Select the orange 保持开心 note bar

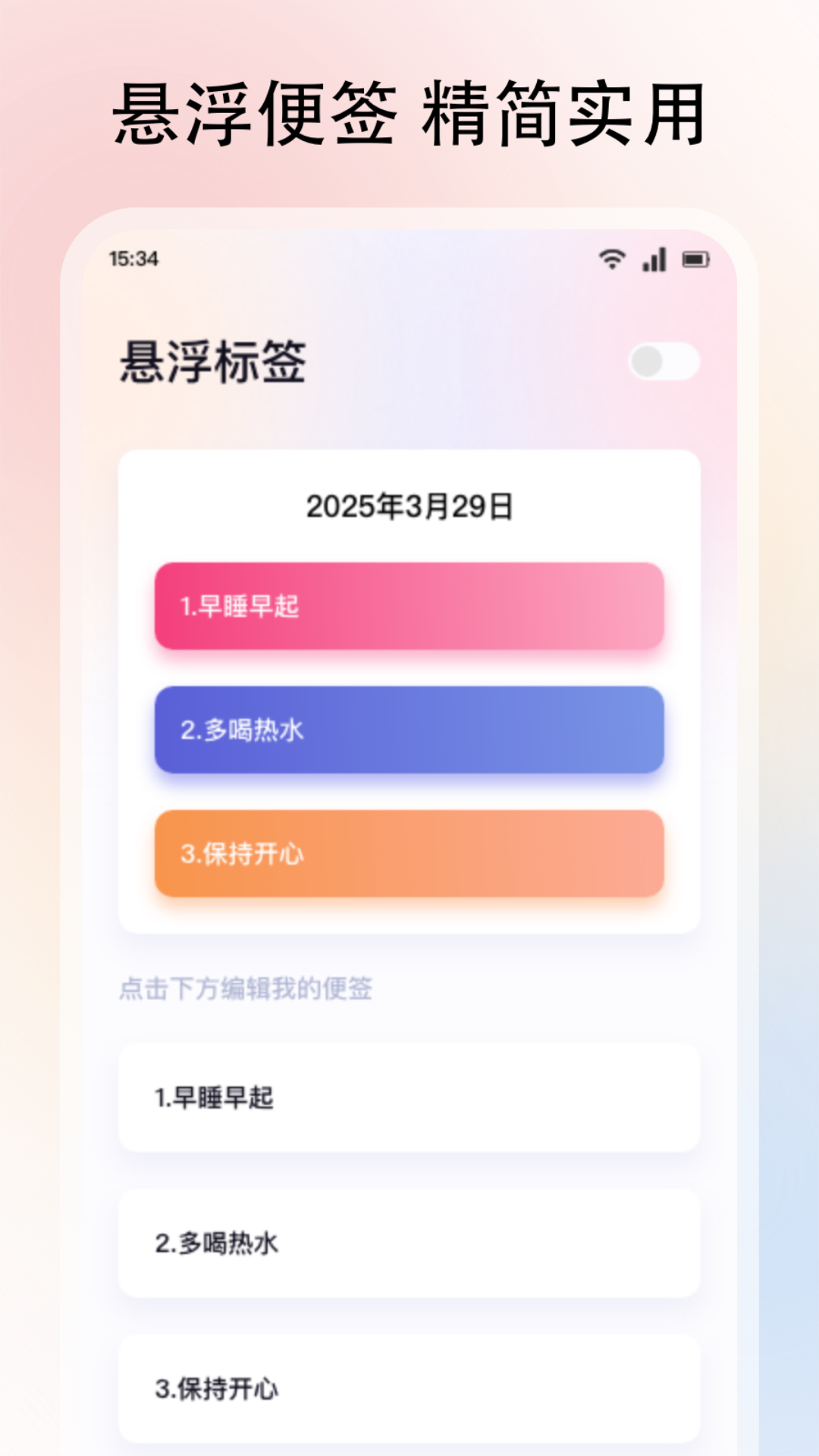pyautogui.click(x=409, y=854)
